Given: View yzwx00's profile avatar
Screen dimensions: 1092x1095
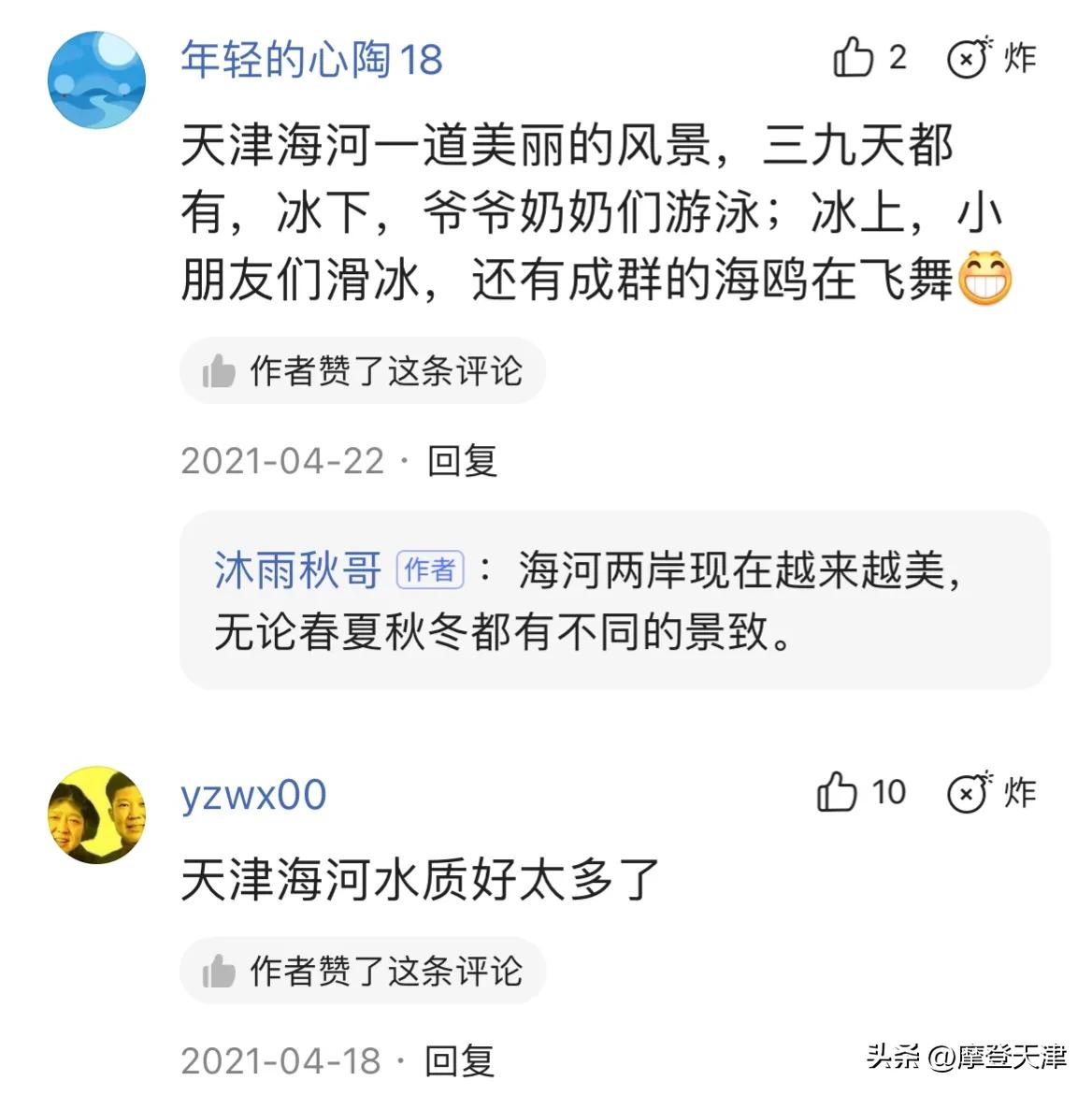Looking at the screenshot, I should click(97, 814).
